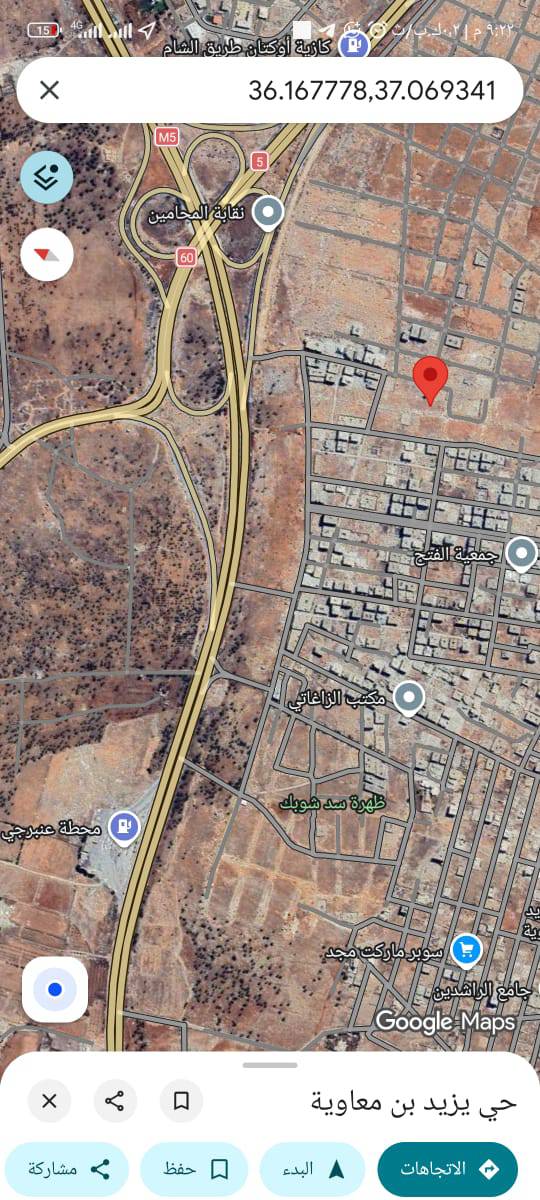Tap the round bookmark save icon

(181, 1102)
